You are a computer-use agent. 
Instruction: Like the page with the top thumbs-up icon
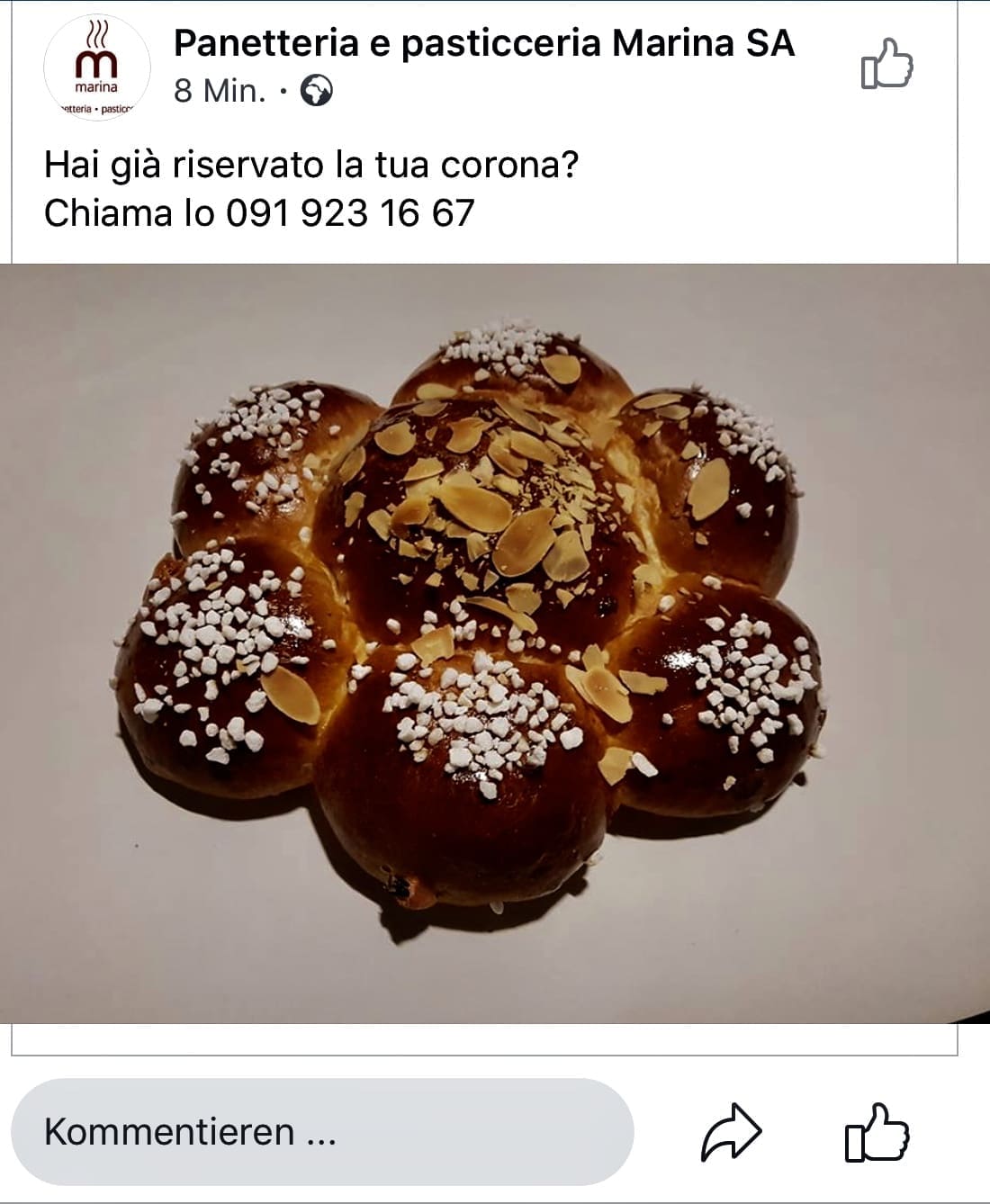tap(886, 65)
